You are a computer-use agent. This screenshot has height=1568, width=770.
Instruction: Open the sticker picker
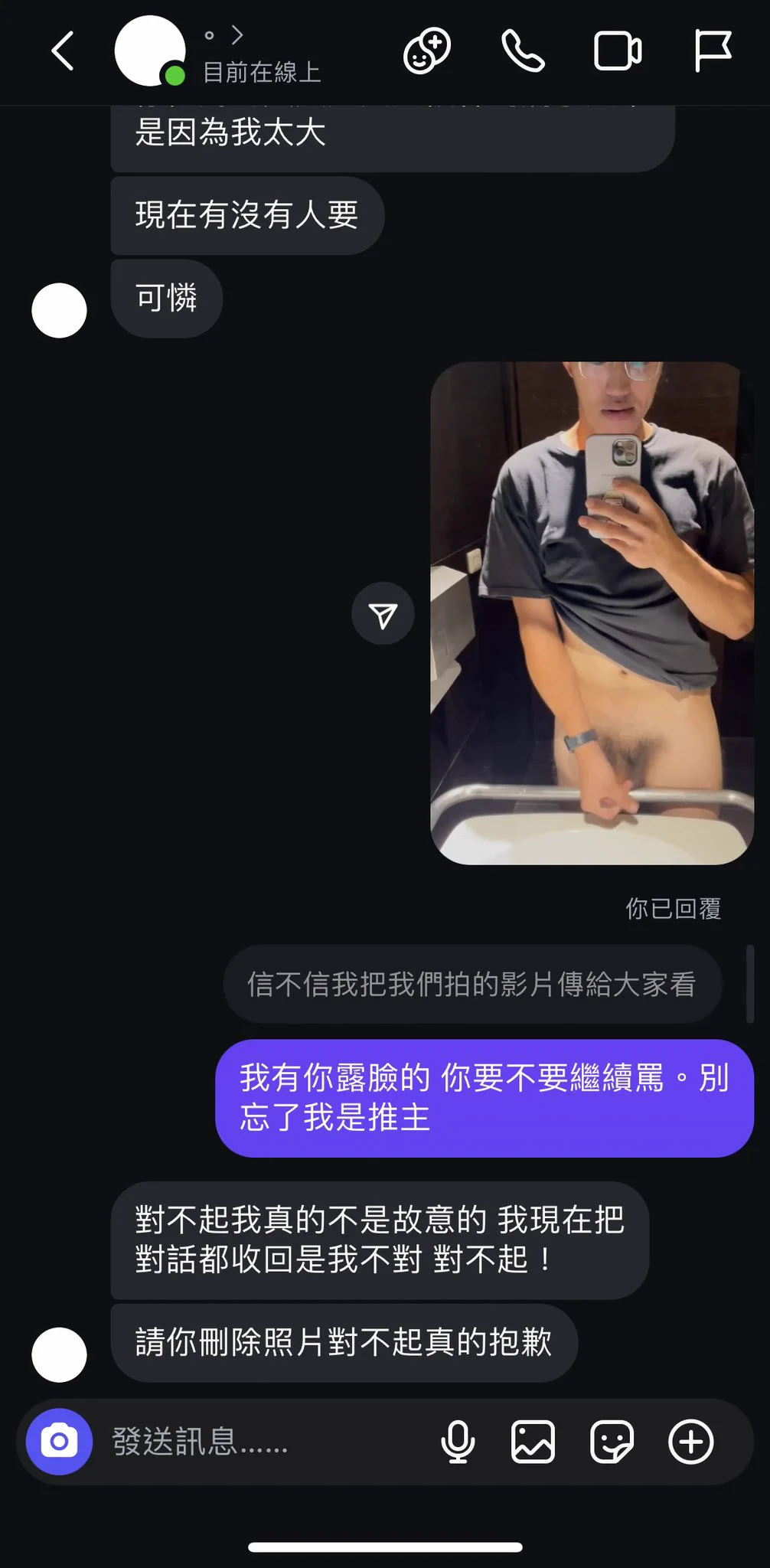pyautogui.click(x=612, y=1442)
